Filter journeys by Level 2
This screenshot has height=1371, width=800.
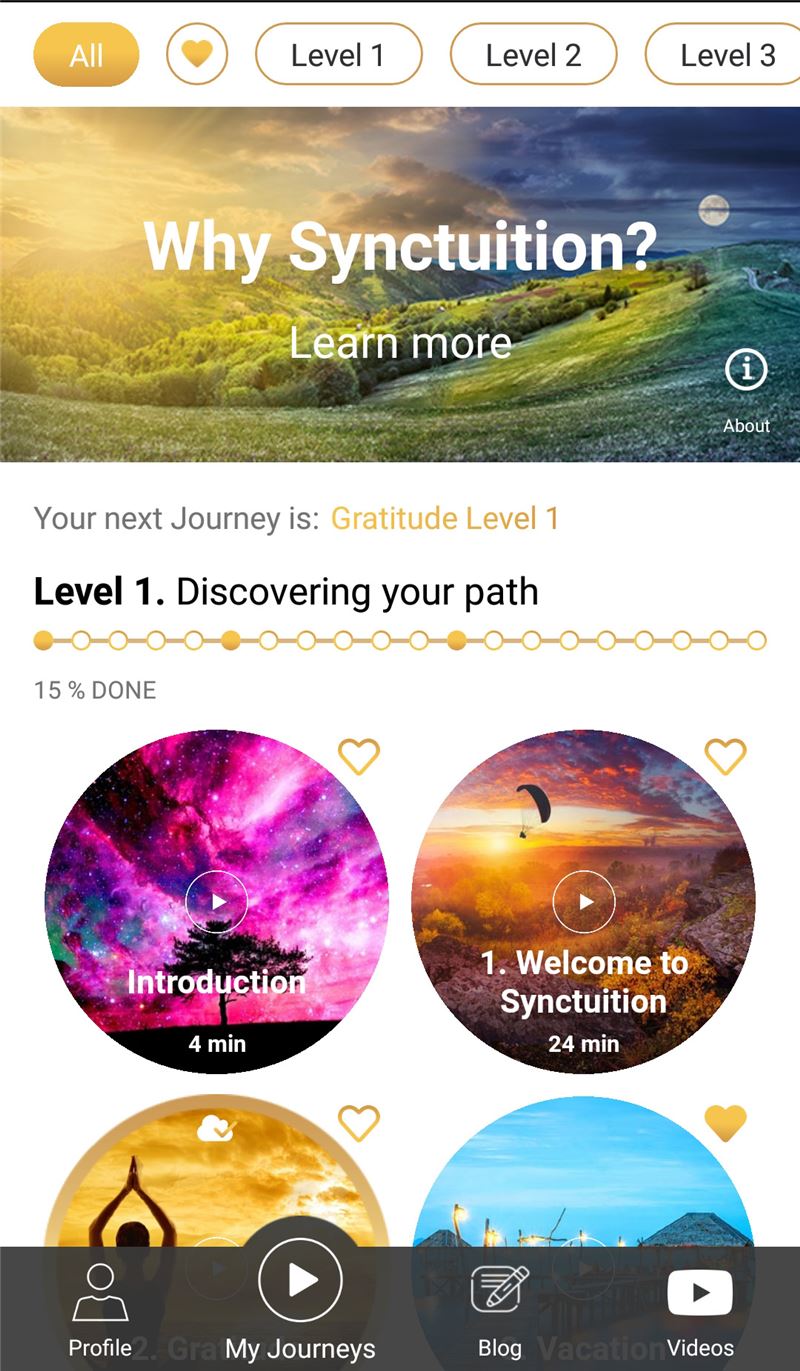[533, 55]
